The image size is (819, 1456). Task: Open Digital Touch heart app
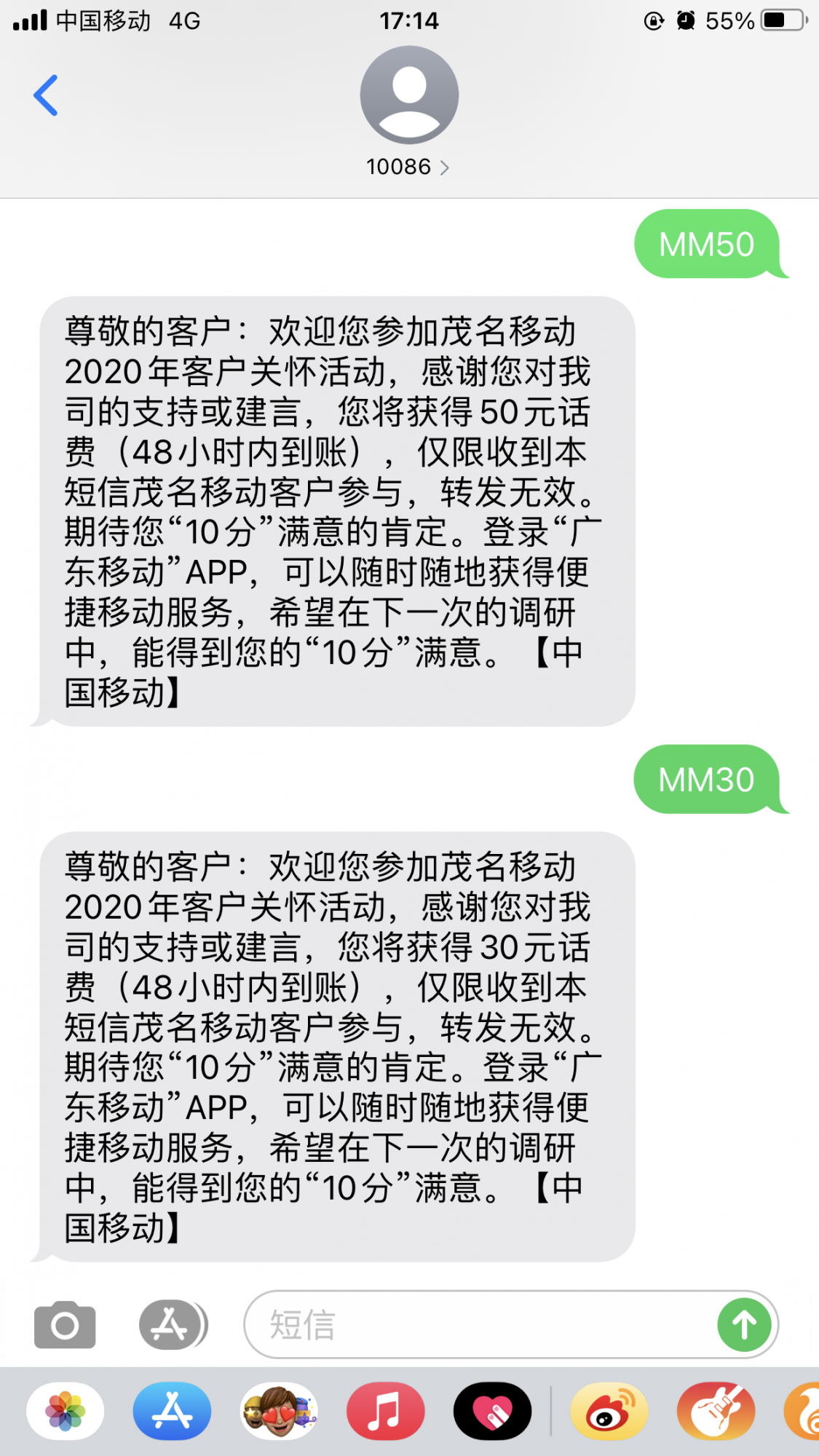coord(492,1411)
